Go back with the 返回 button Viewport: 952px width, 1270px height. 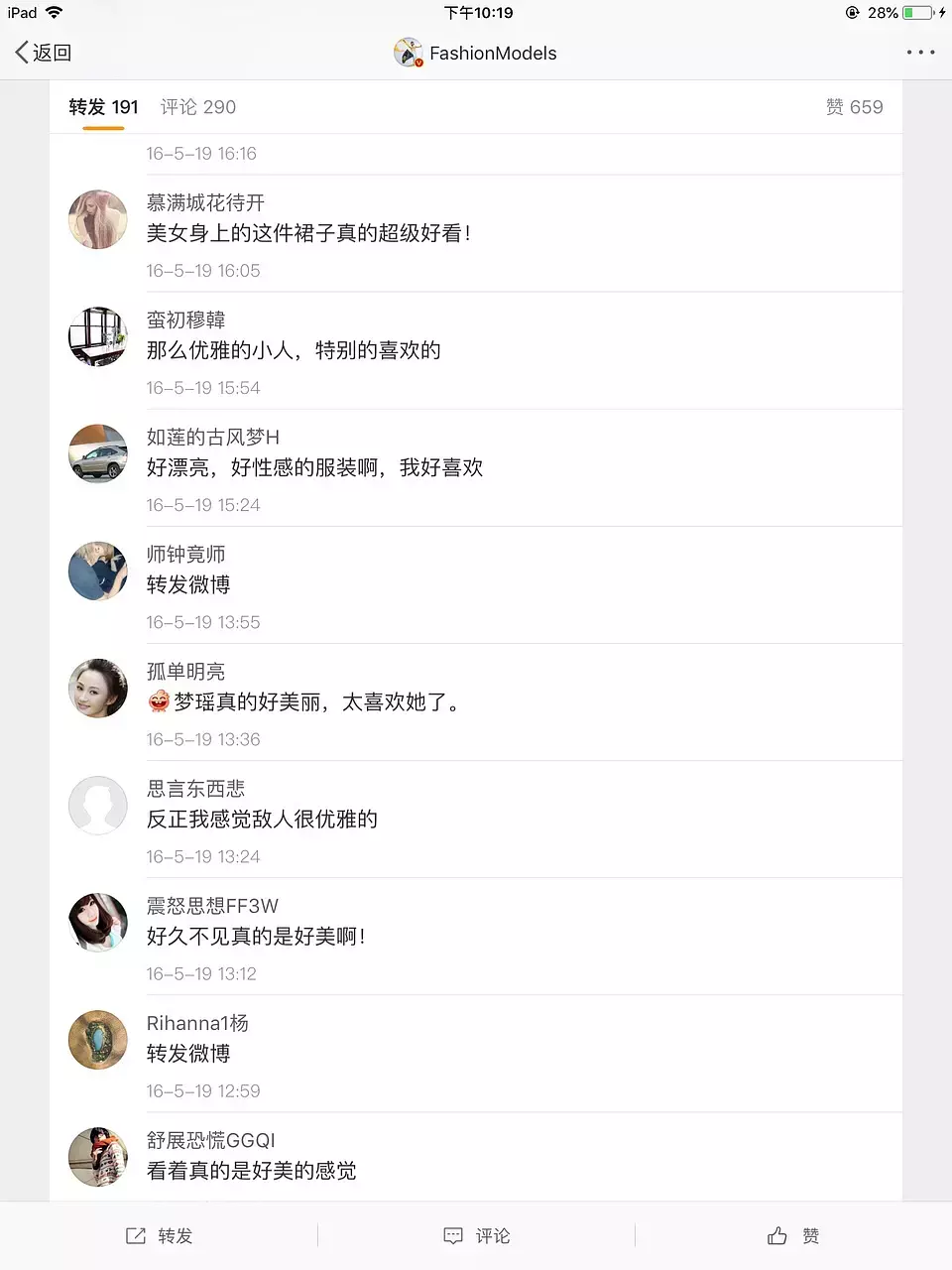(44, 53)
